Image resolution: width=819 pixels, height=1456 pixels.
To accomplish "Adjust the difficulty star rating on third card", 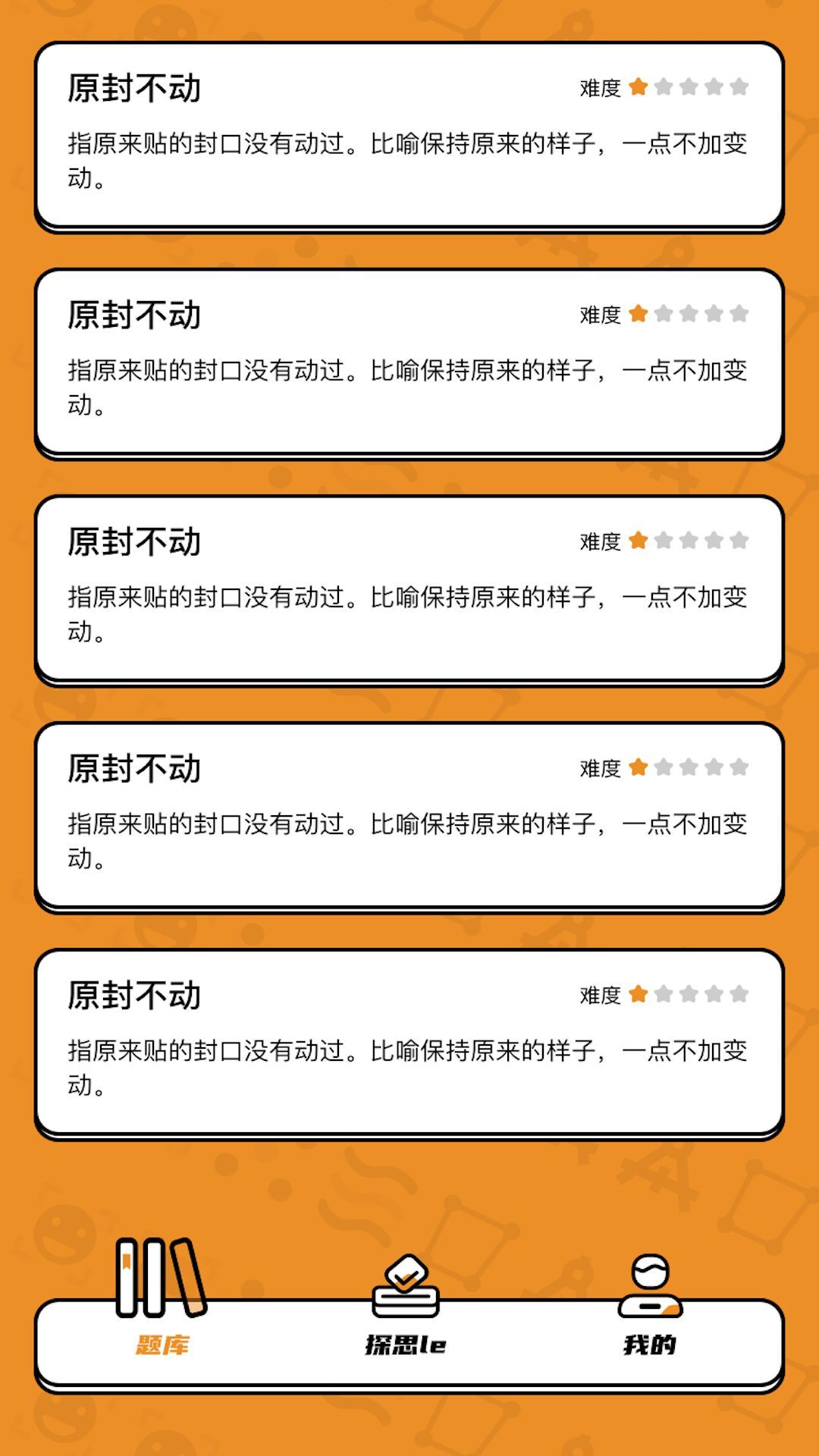I will pyautogui.click(x=688, y=541).
